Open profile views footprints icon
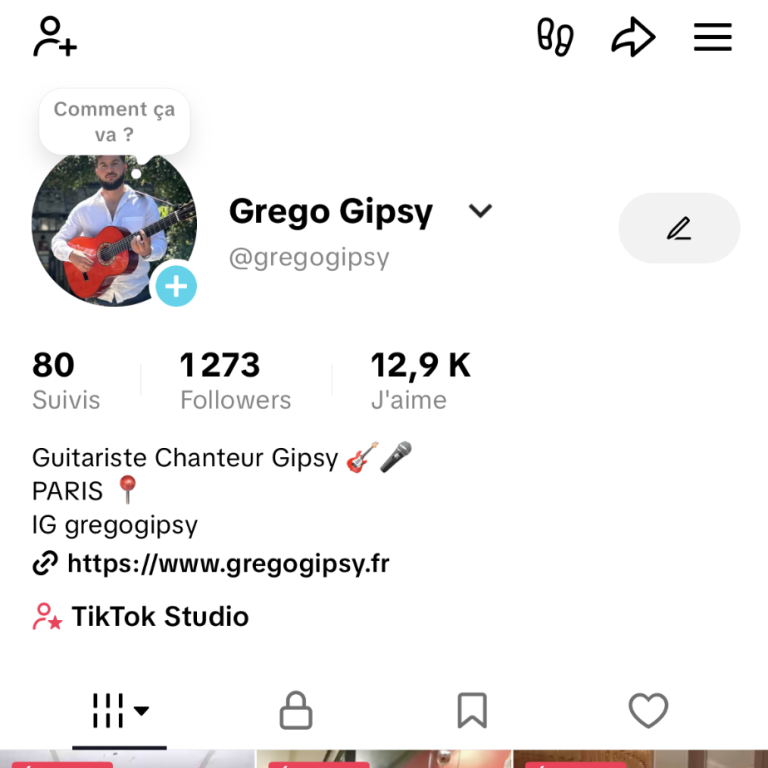The width and height of the screenshot is (768, 768). (x=555, y=38)
